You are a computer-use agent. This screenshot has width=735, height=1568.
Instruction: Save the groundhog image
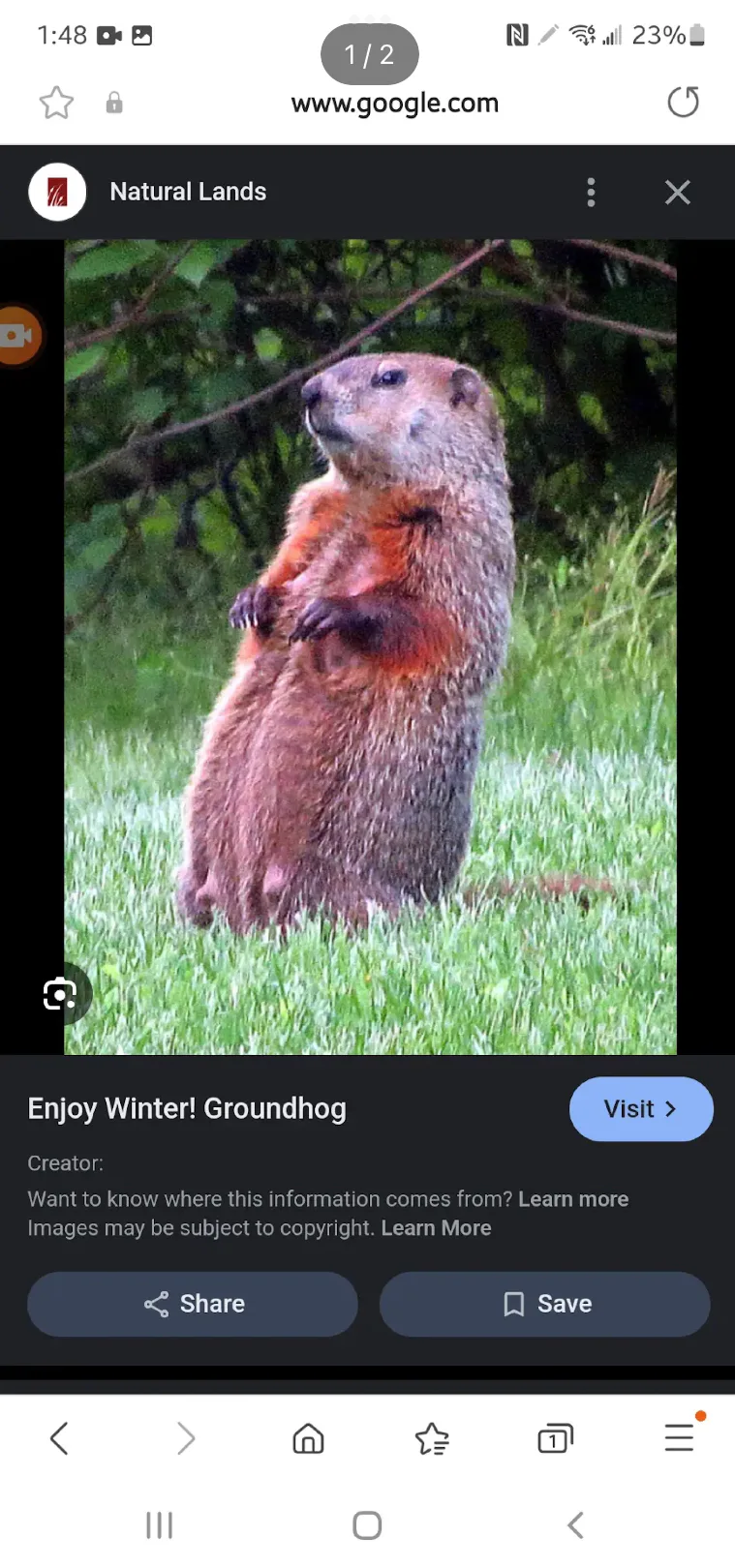pyautogui.click(x=544, y=1304)
